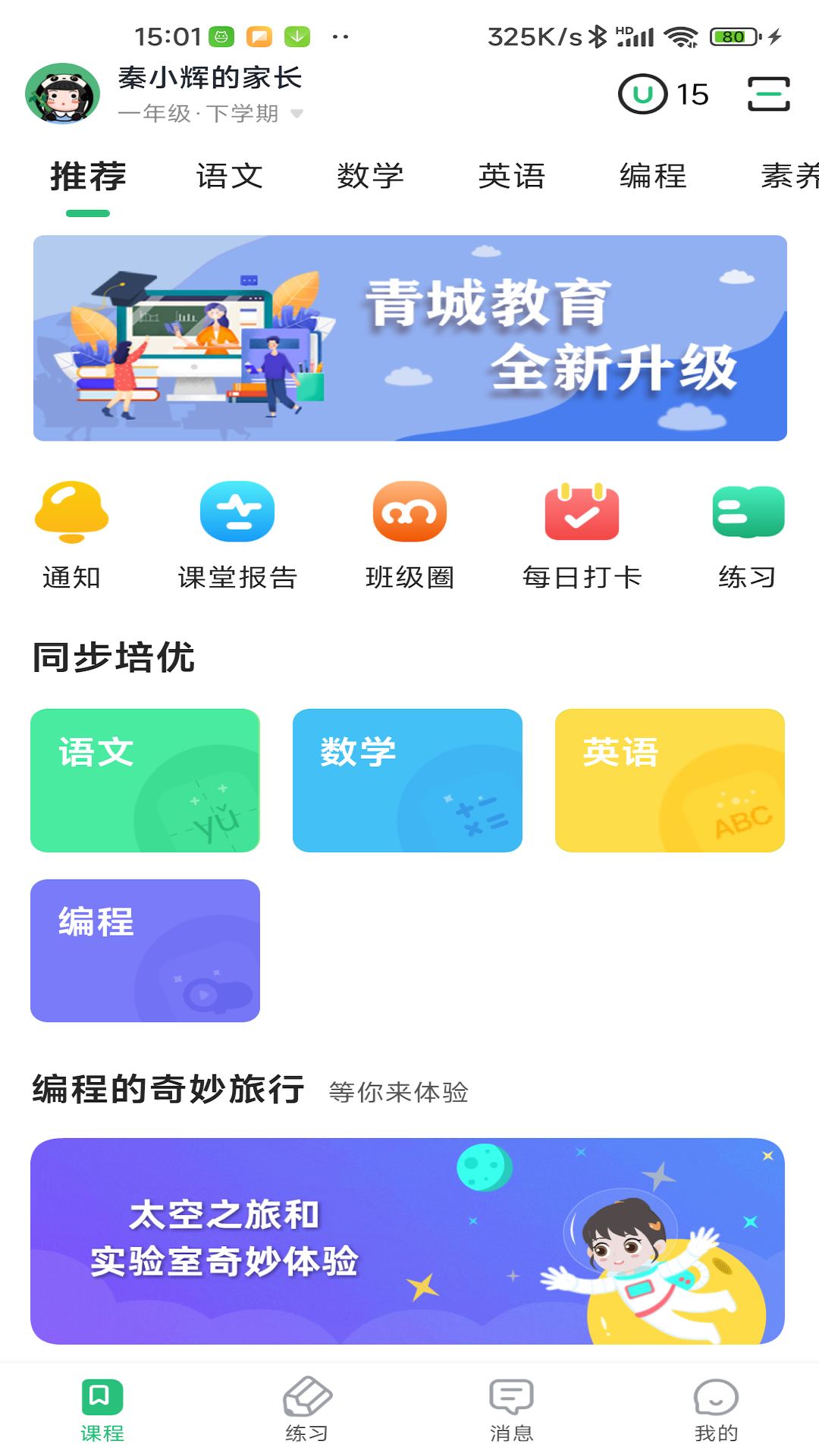Image resolution: width=819 pixels, height=1456 pixels.
Task: Open the 练习 practice icon in quick actions
Action: 749,513
